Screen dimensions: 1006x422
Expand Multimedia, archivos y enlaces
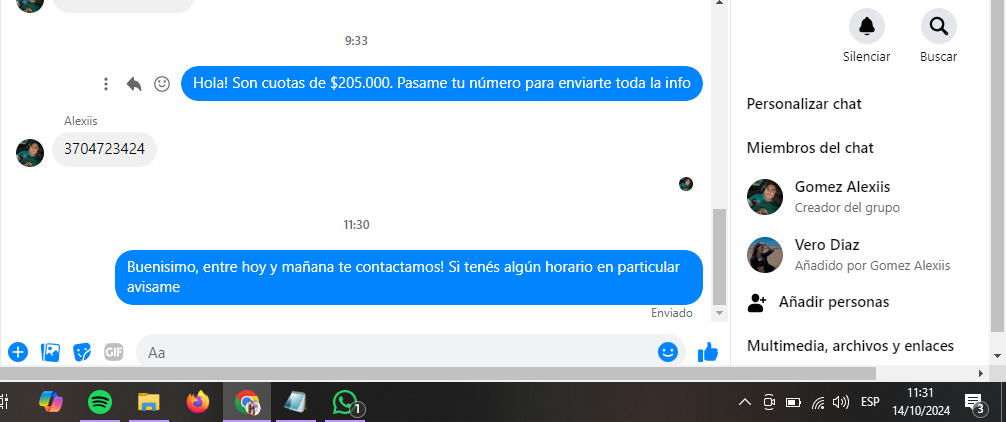tap(850, 346)
